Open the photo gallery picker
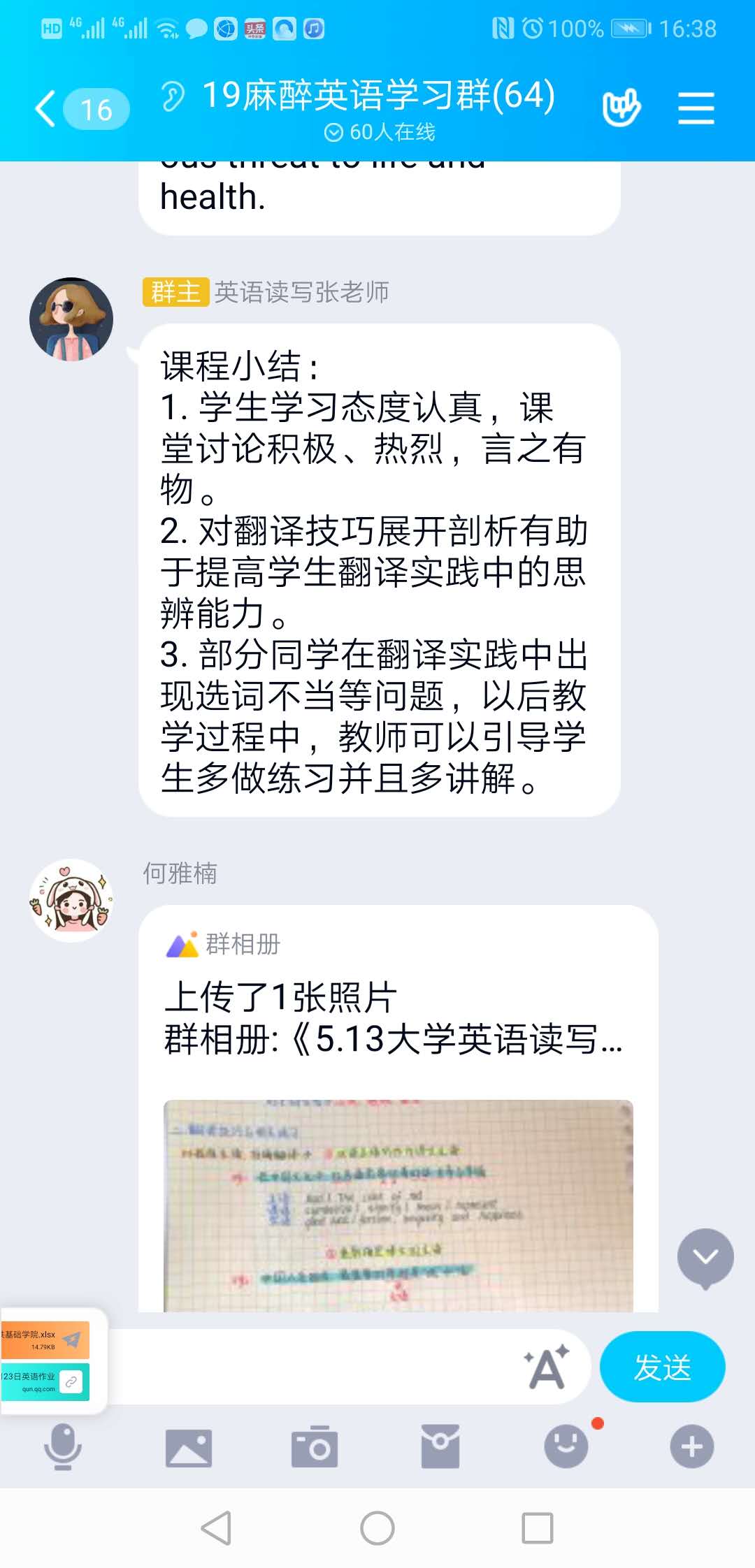 (x=189, y=1447)
